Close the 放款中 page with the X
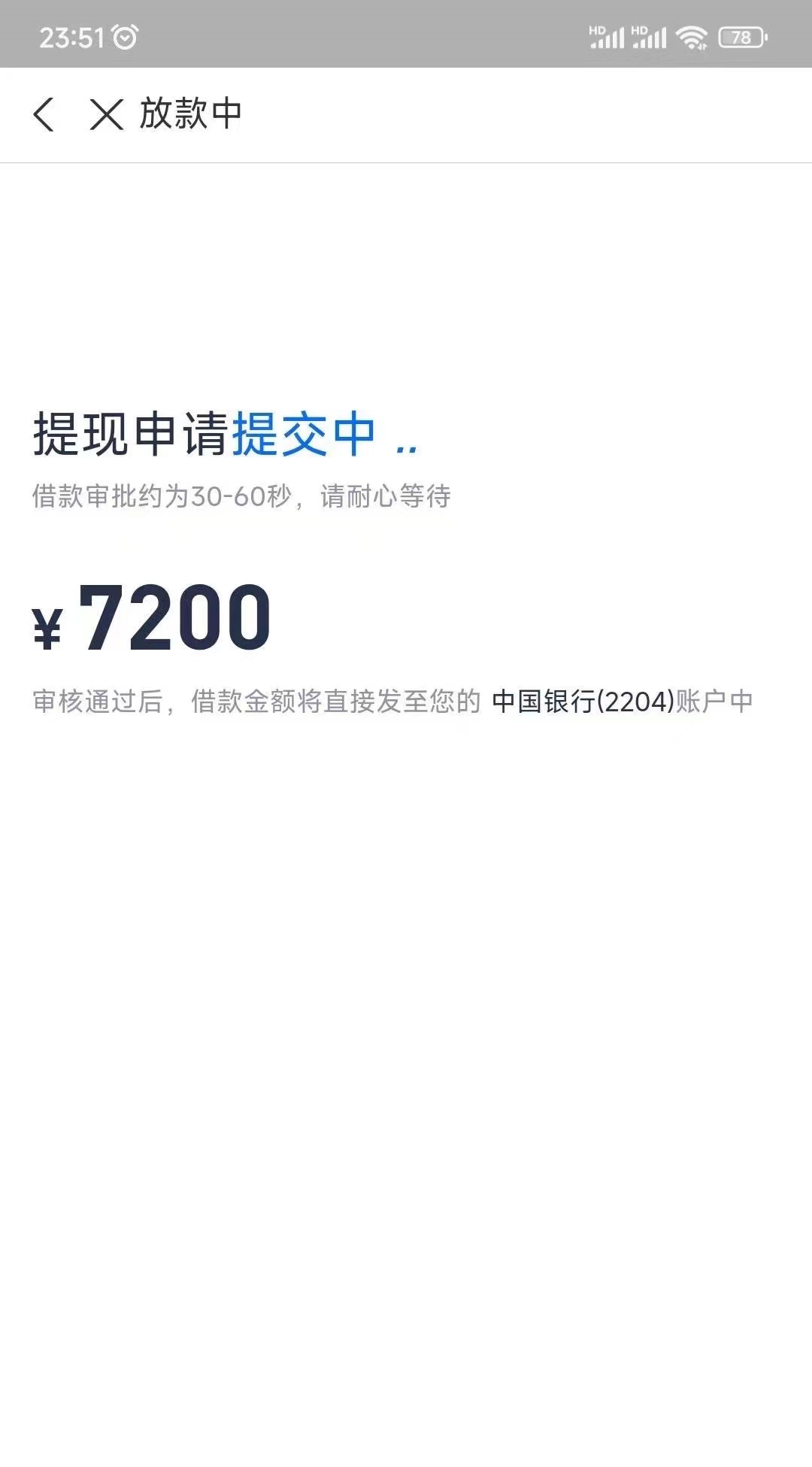 click(106, 114)
